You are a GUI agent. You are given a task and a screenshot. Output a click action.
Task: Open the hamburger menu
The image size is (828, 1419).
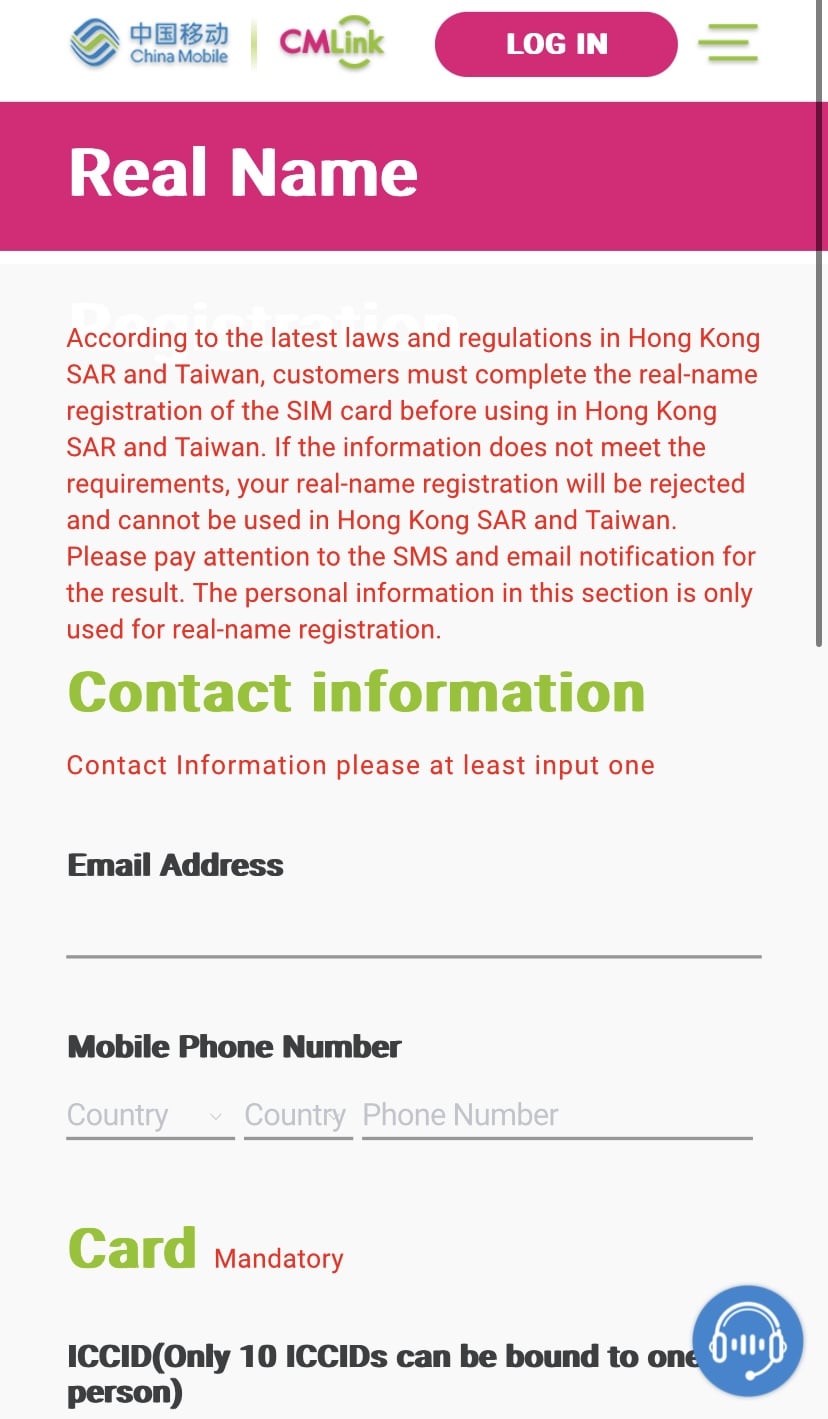click(x=727, y=44)
